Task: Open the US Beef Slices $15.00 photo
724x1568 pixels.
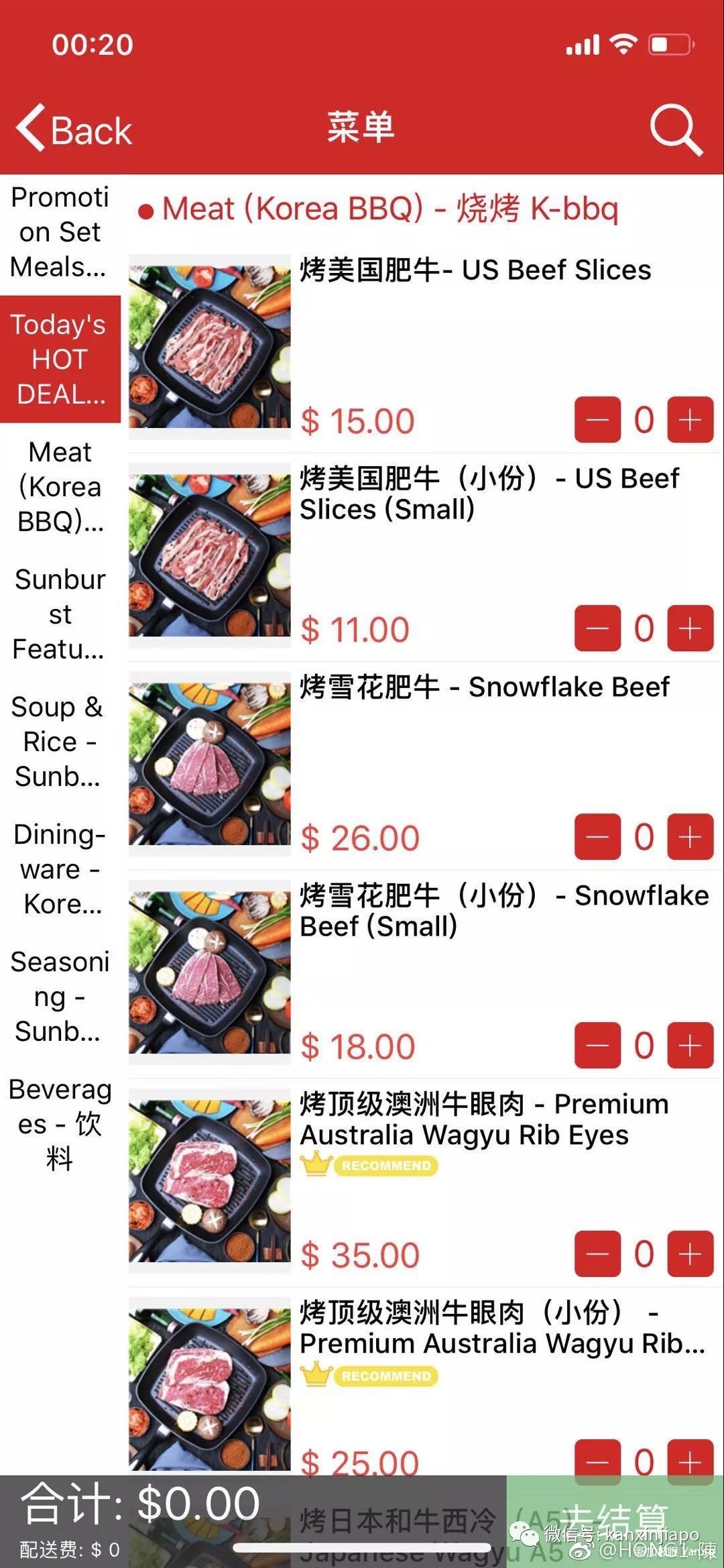Action: click(x=209, y=347)
